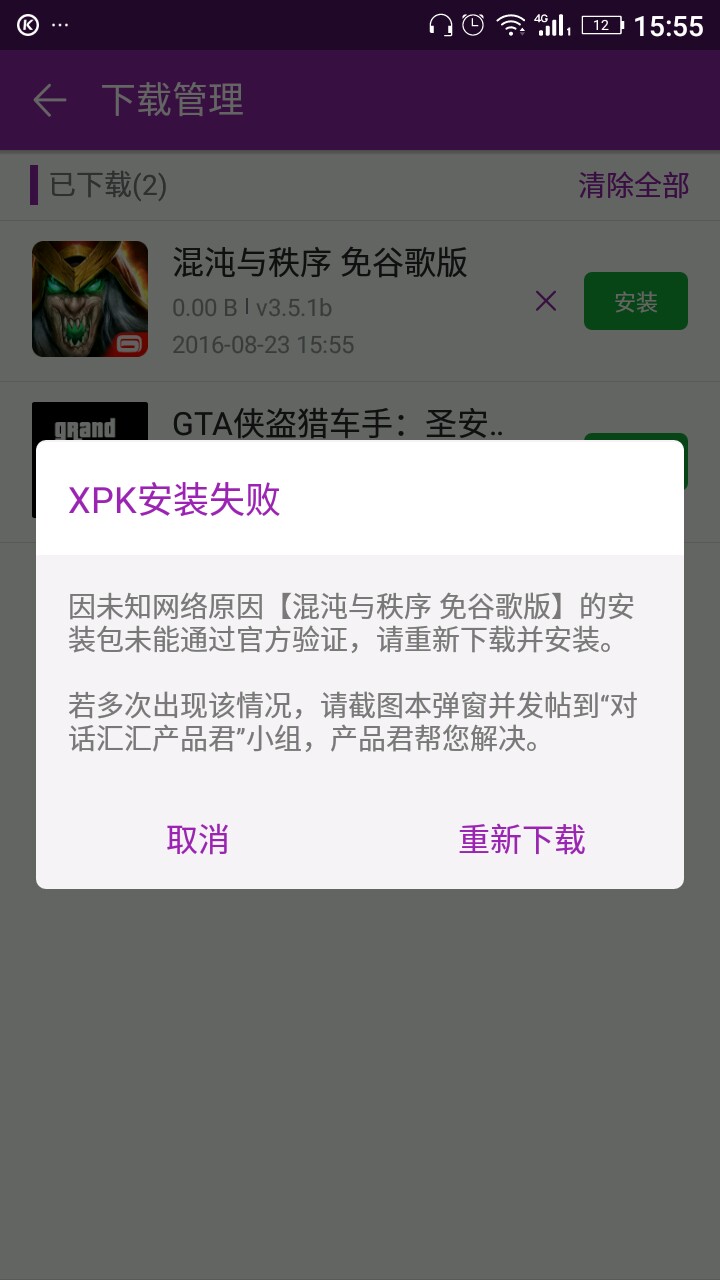Choose 重新下载 to re-download the package

pos(521,839)
